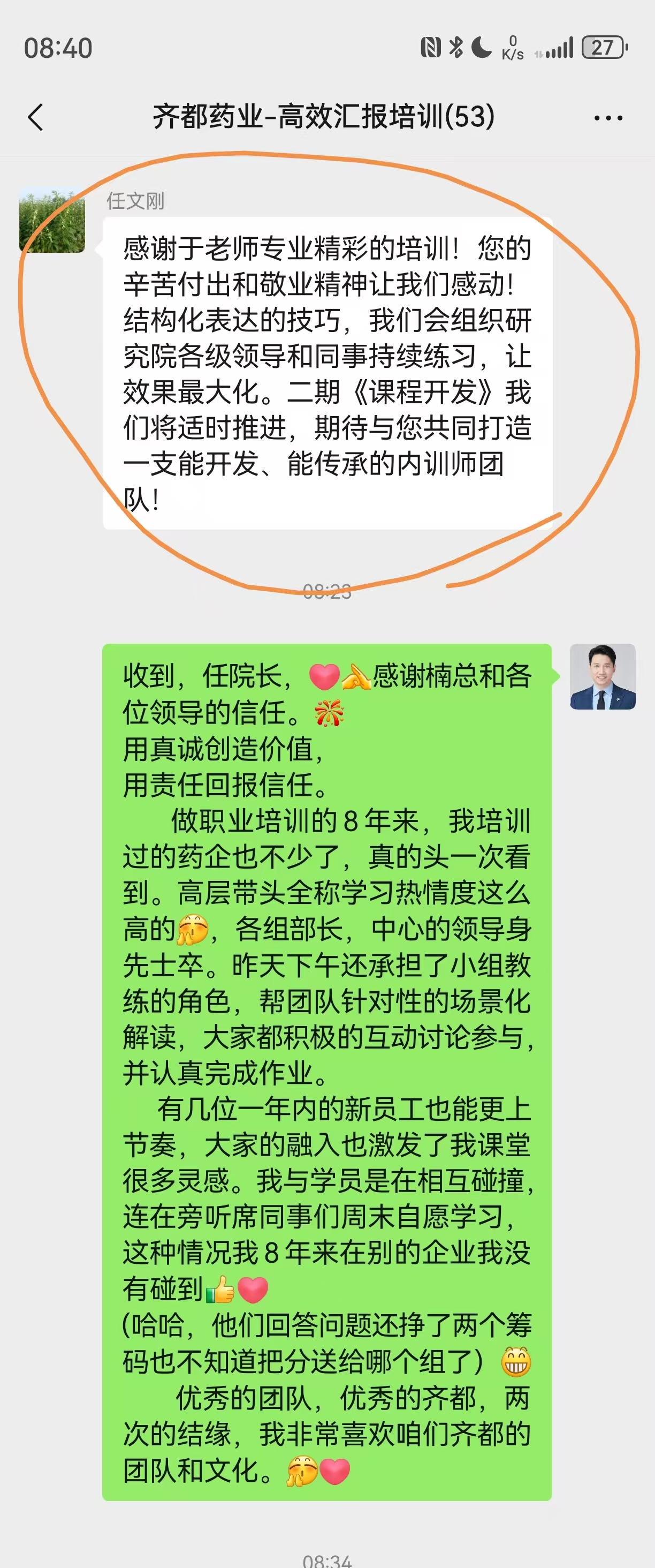Tap the sender's avatar beside the green message
Viewport: 655px width, 1568px height.
point(601,676)
